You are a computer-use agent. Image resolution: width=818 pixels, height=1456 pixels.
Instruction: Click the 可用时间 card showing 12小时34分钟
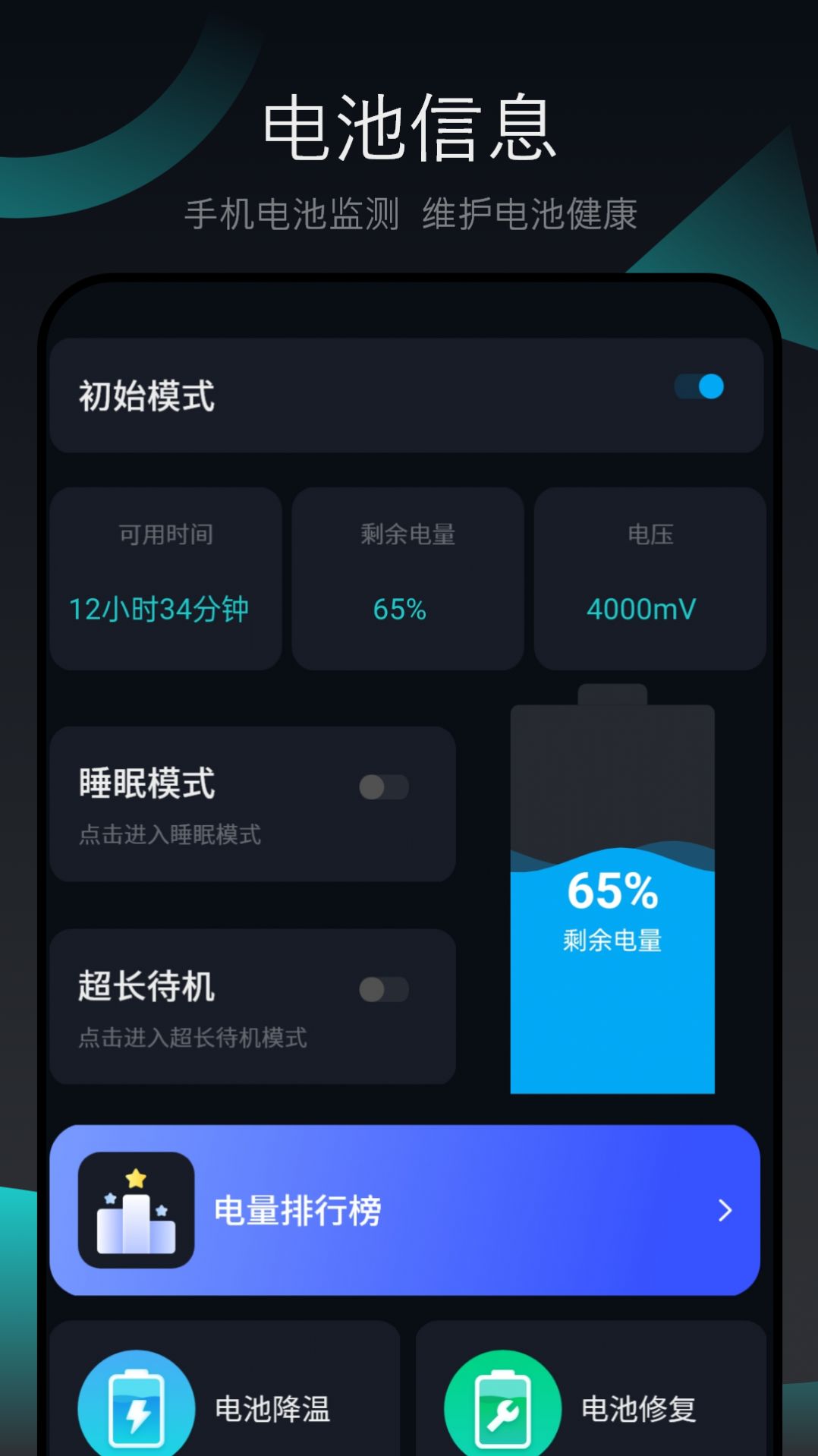pos(165,579)
